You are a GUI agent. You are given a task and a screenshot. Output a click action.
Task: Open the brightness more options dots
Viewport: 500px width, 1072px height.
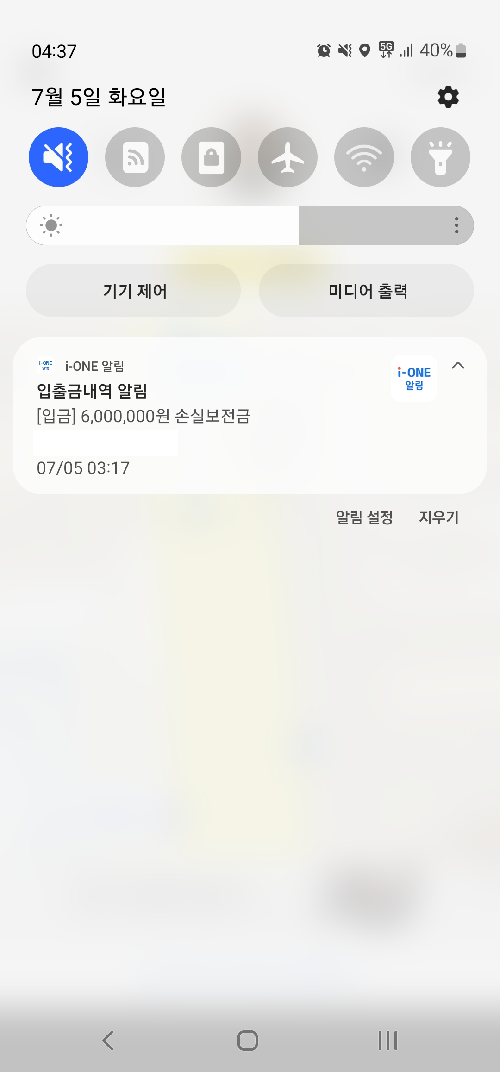[456, 226]
